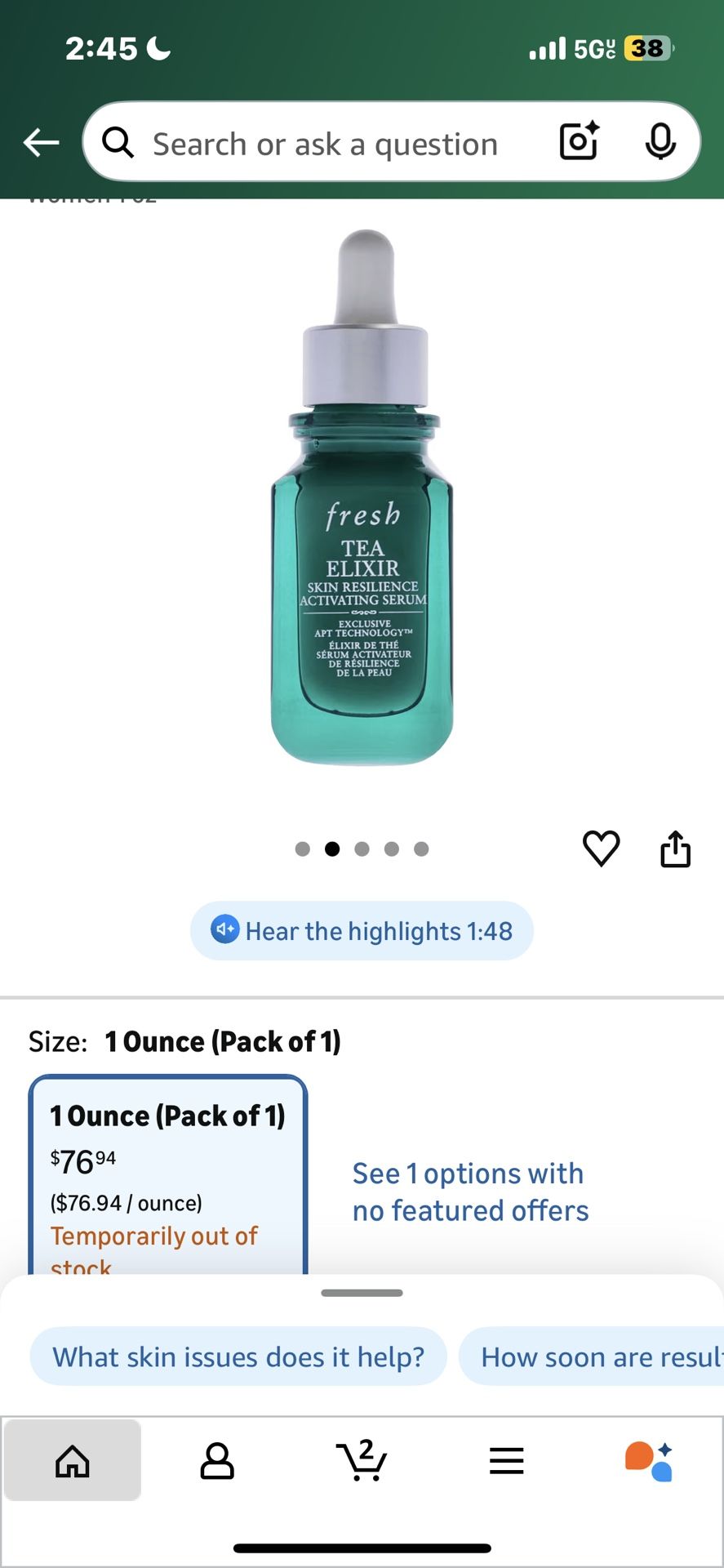Play Hear the highlights audio
Viewport: 724px width, 1568px height.
[x=362, y=930]
